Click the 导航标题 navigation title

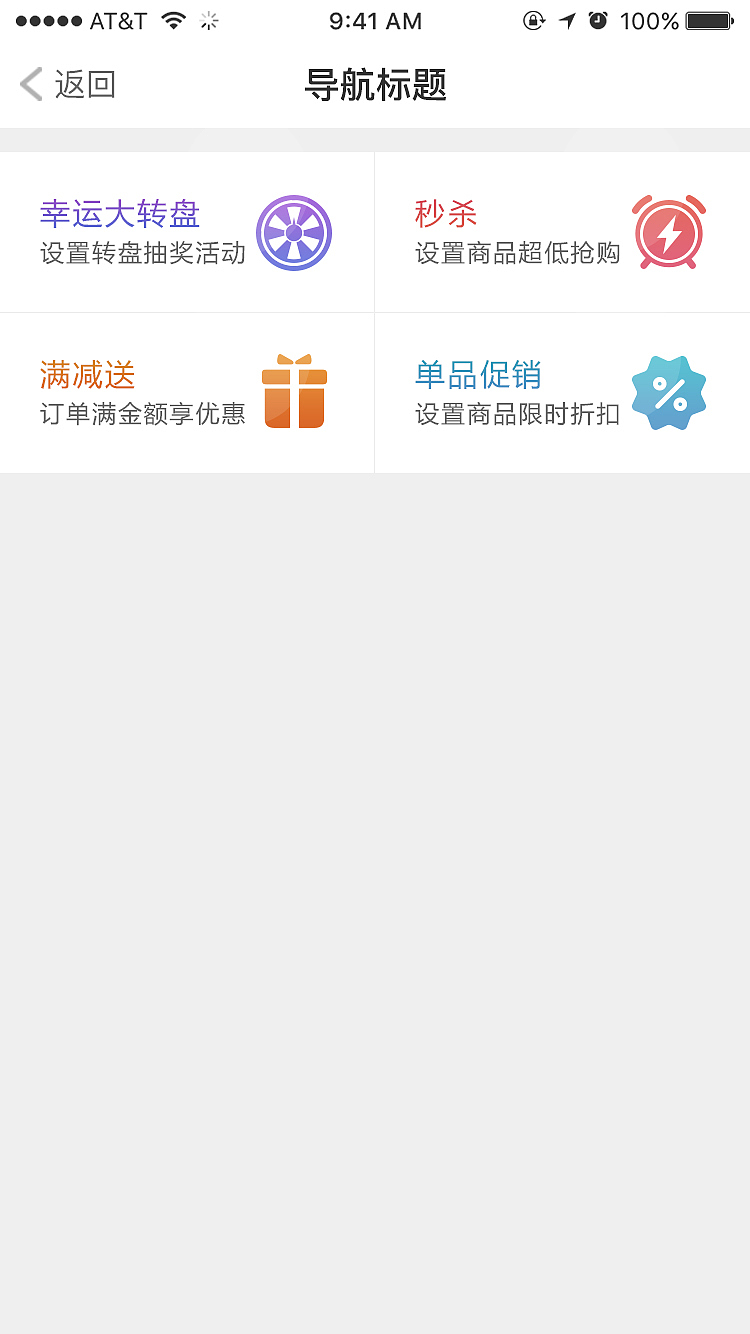(375, 85)
